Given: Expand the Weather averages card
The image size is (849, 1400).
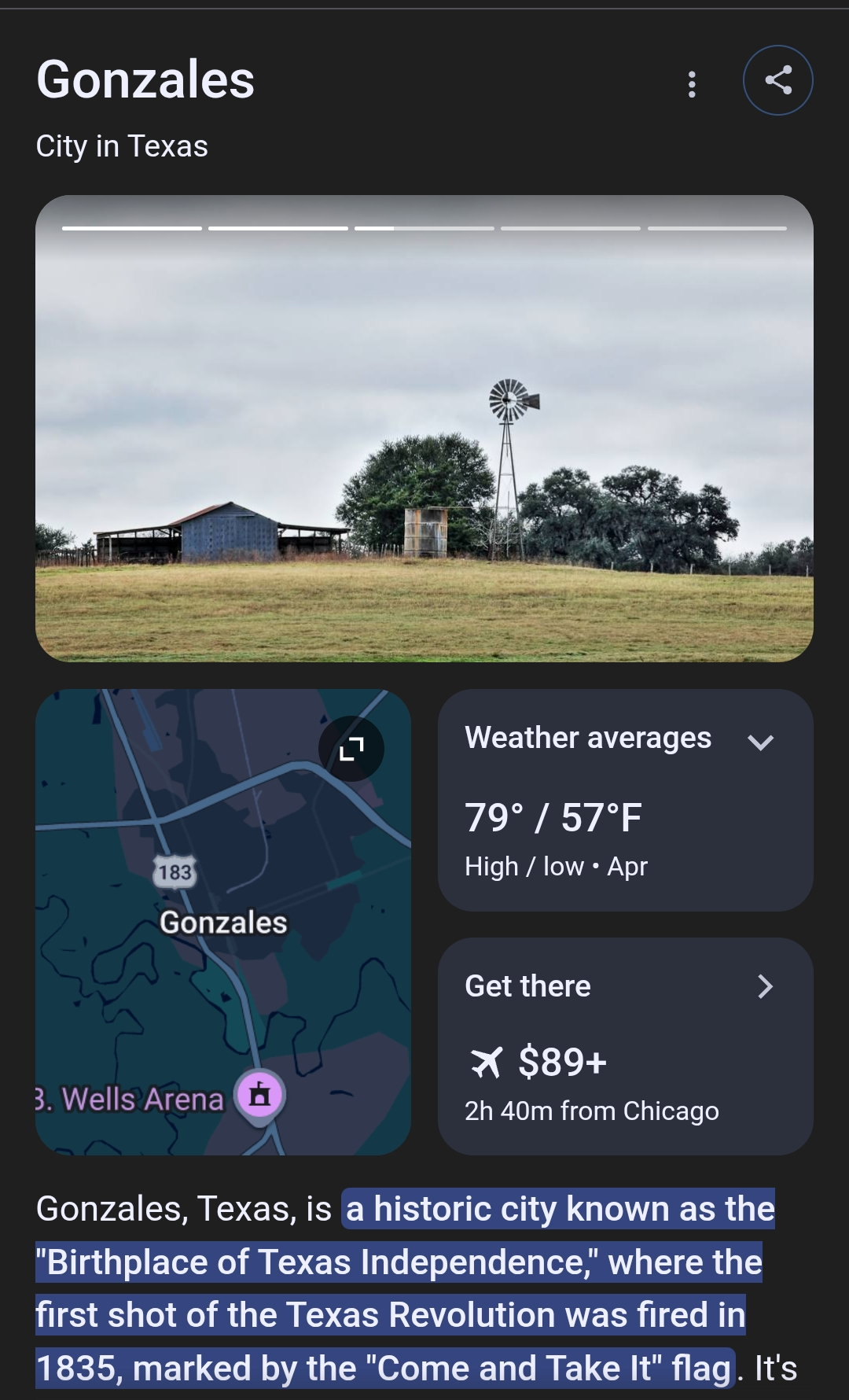Looking at the screenshot, I should (760, 742).
